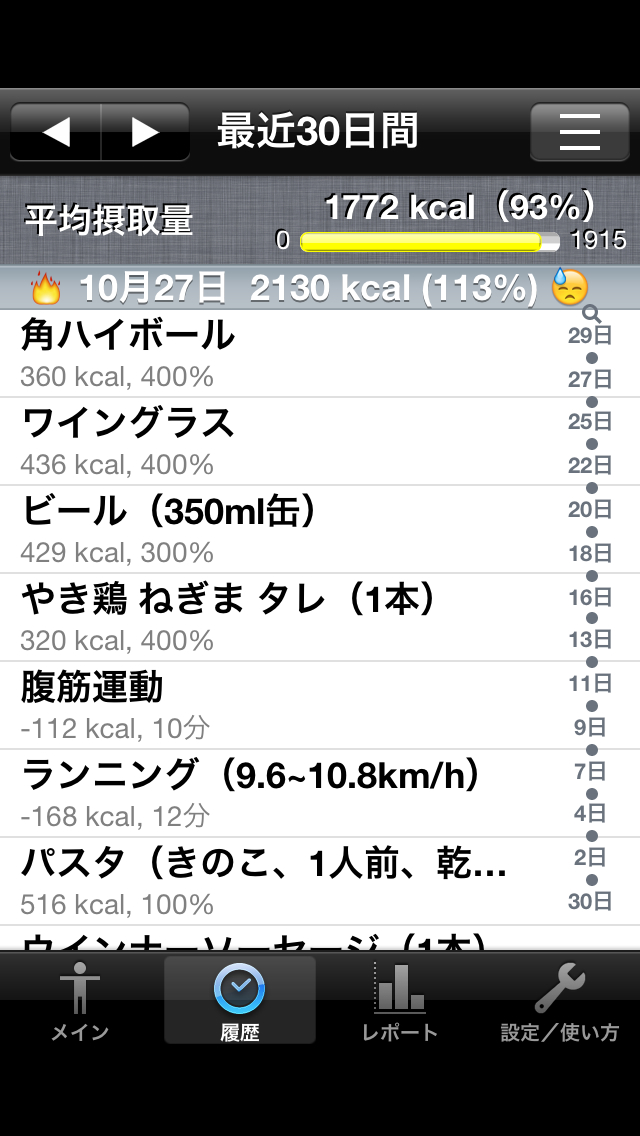
Task: Switch to the 履歴 tab
Action: point(240,1001)
